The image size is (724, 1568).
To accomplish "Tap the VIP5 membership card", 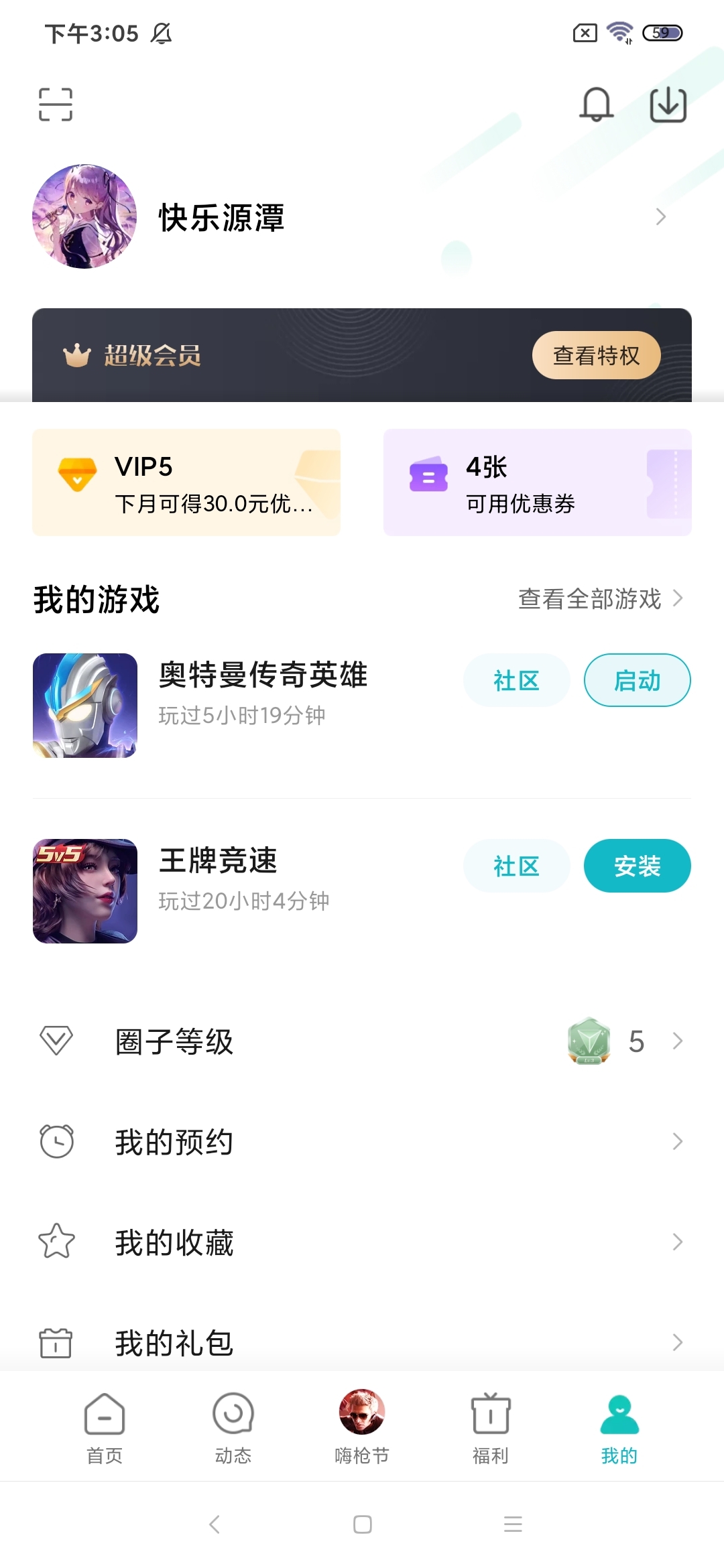I will point(186,482).
